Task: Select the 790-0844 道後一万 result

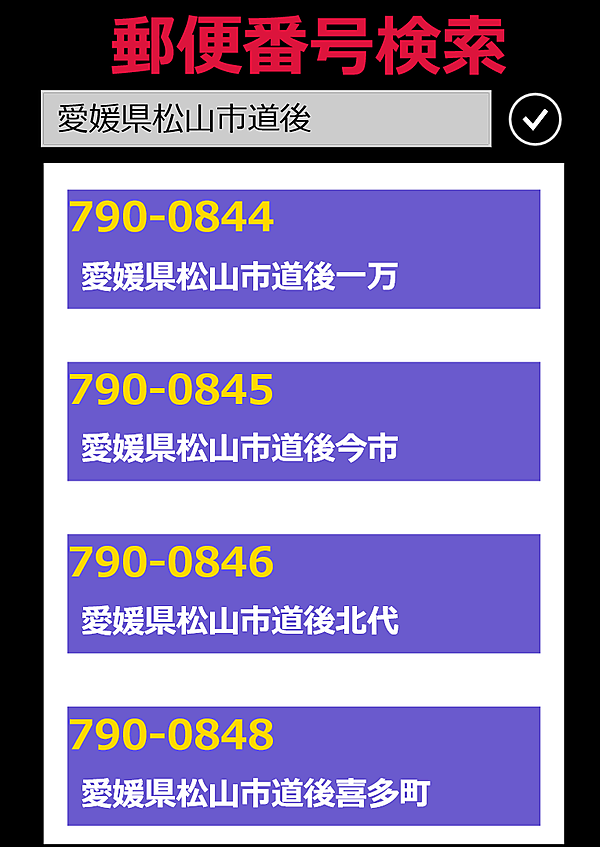Action: coord(303,249)
